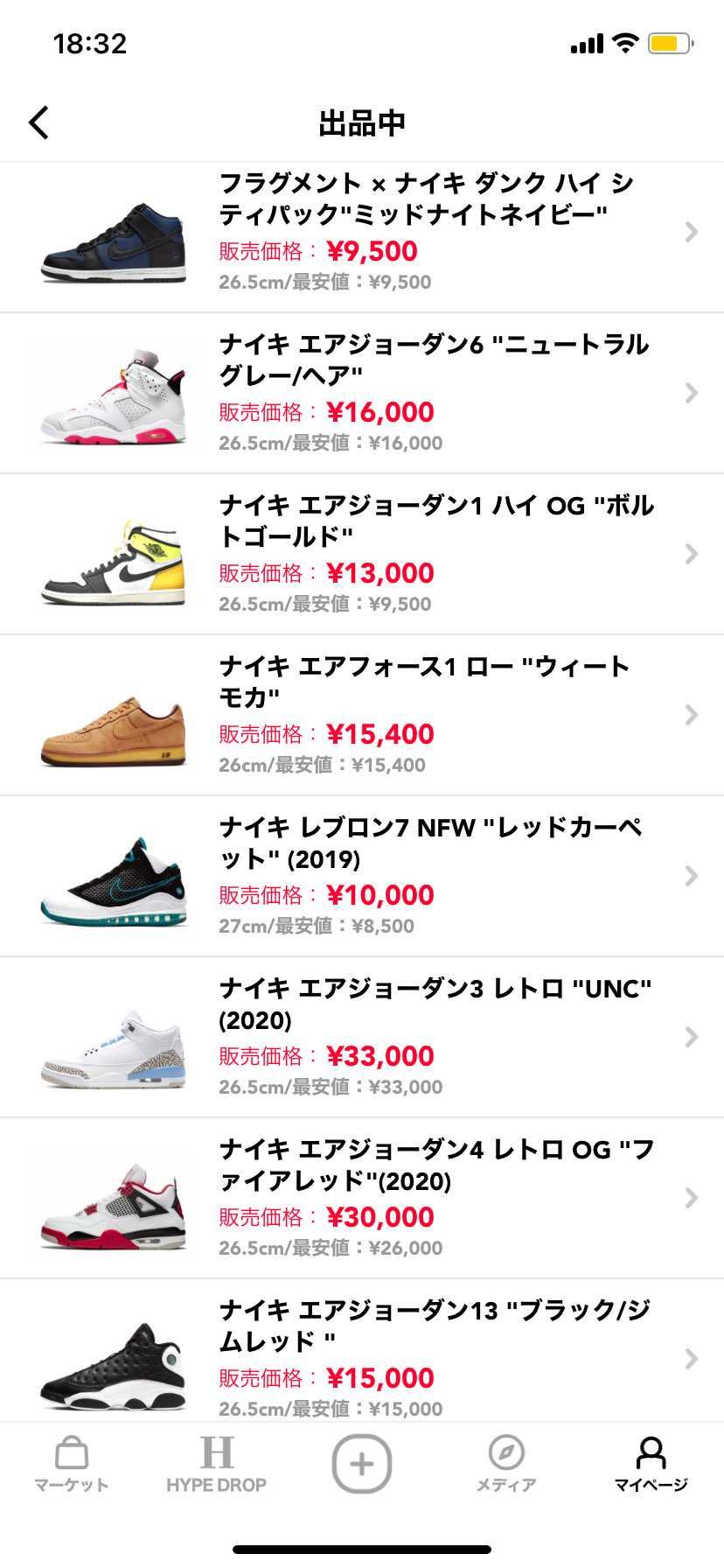Image resolution: width=724 pixels, height=1568 pixels.
Task: View the Air Jordan 1 ボルトゴールド listing
Action: [362, 554]
